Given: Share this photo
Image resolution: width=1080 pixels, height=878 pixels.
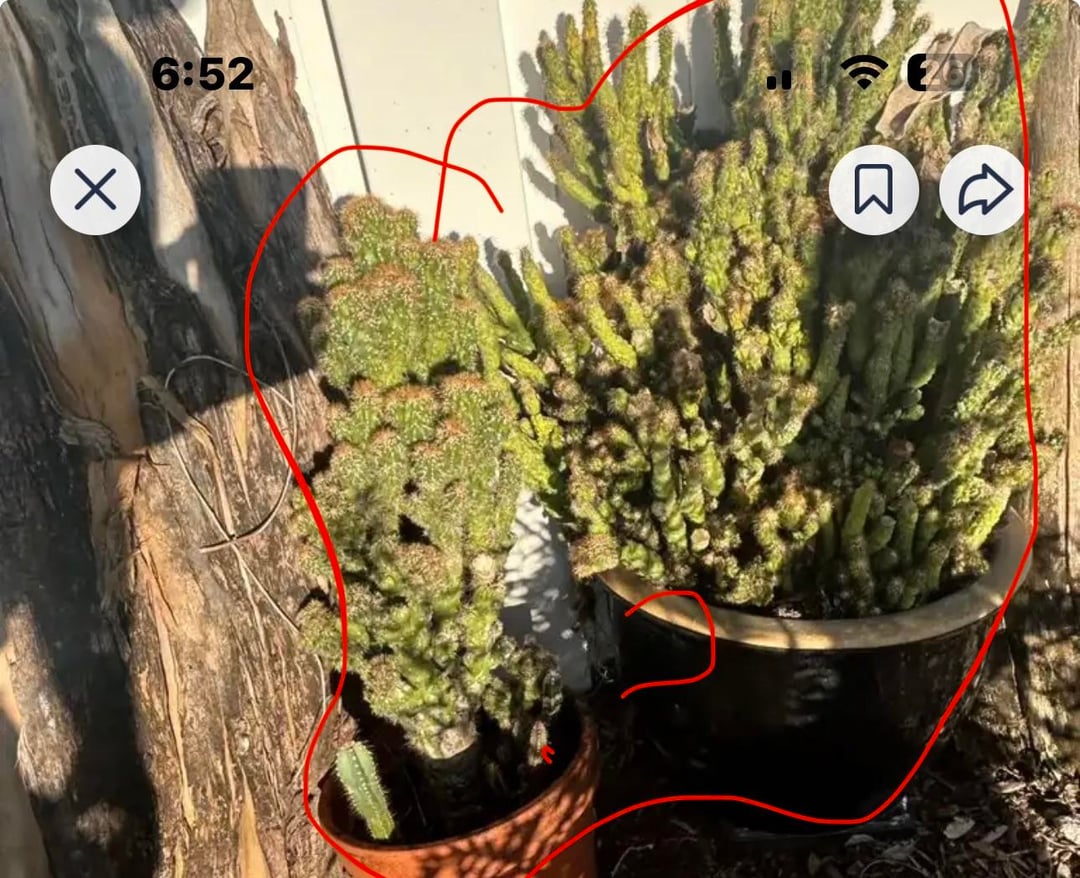Looking at the screenshot, I should (983, 190).
